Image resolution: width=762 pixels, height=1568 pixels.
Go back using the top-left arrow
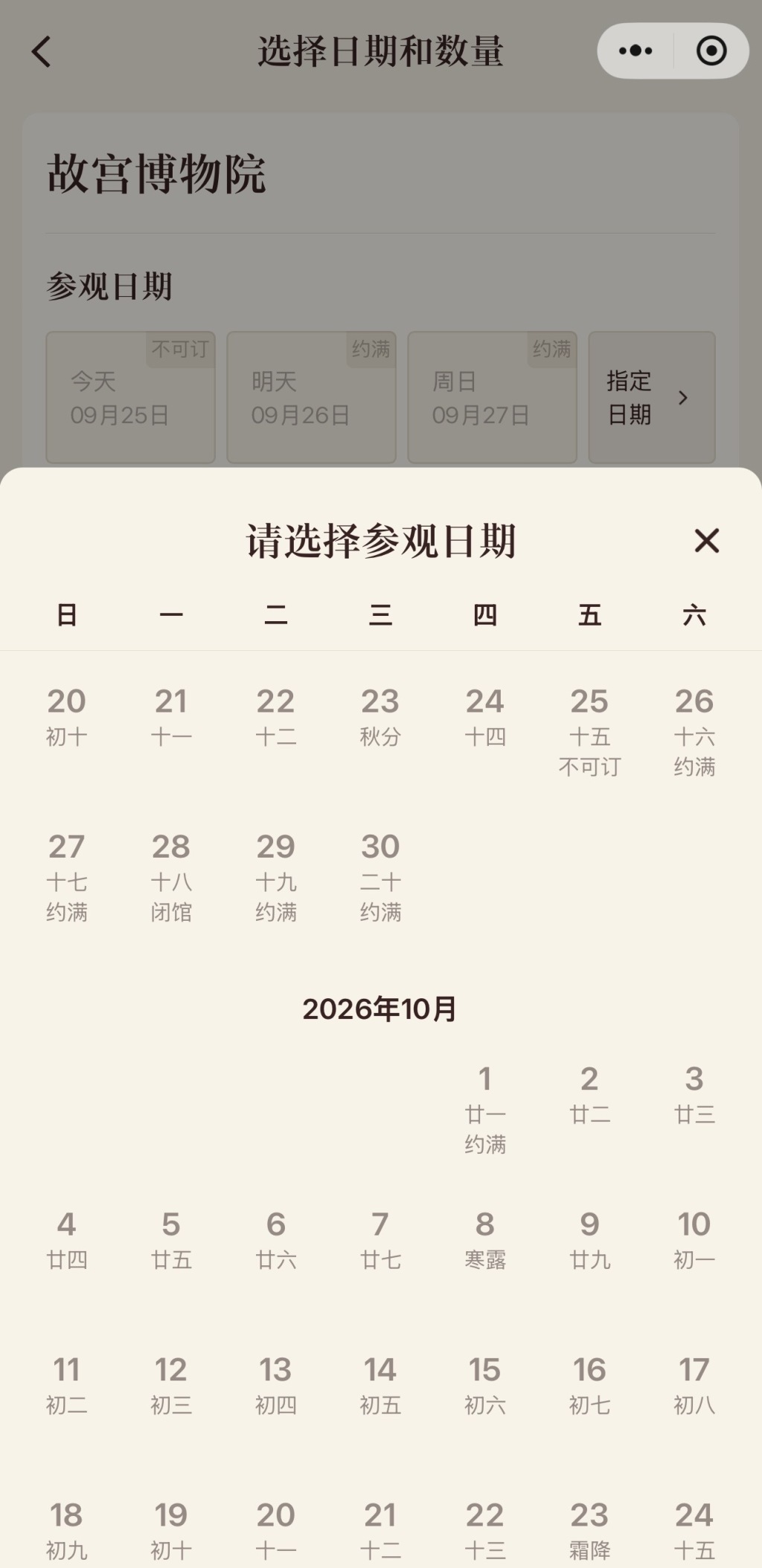click(x=42, y=51)
